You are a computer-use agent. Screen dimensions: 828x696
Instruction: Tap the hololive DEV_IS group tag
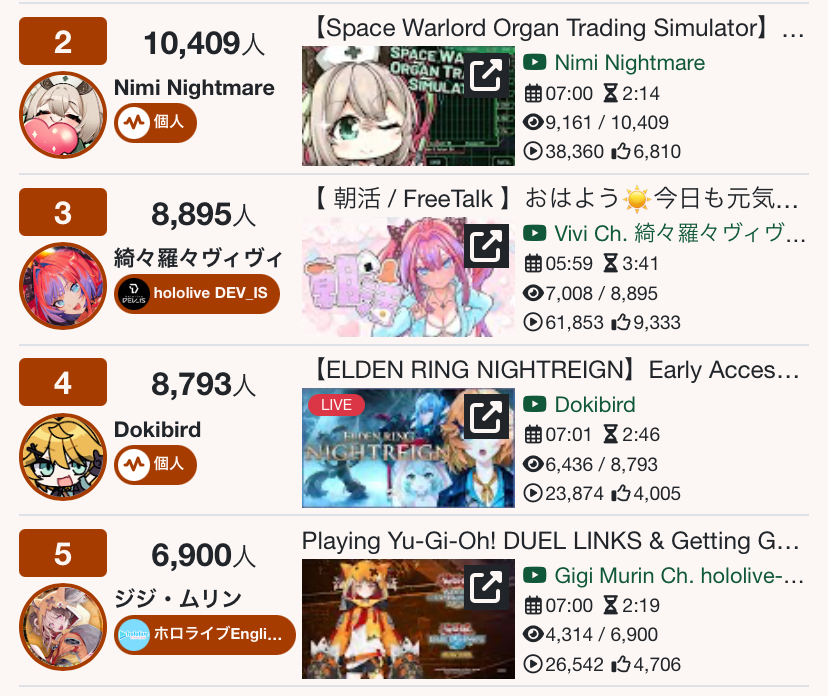click(x=197, y=294)
